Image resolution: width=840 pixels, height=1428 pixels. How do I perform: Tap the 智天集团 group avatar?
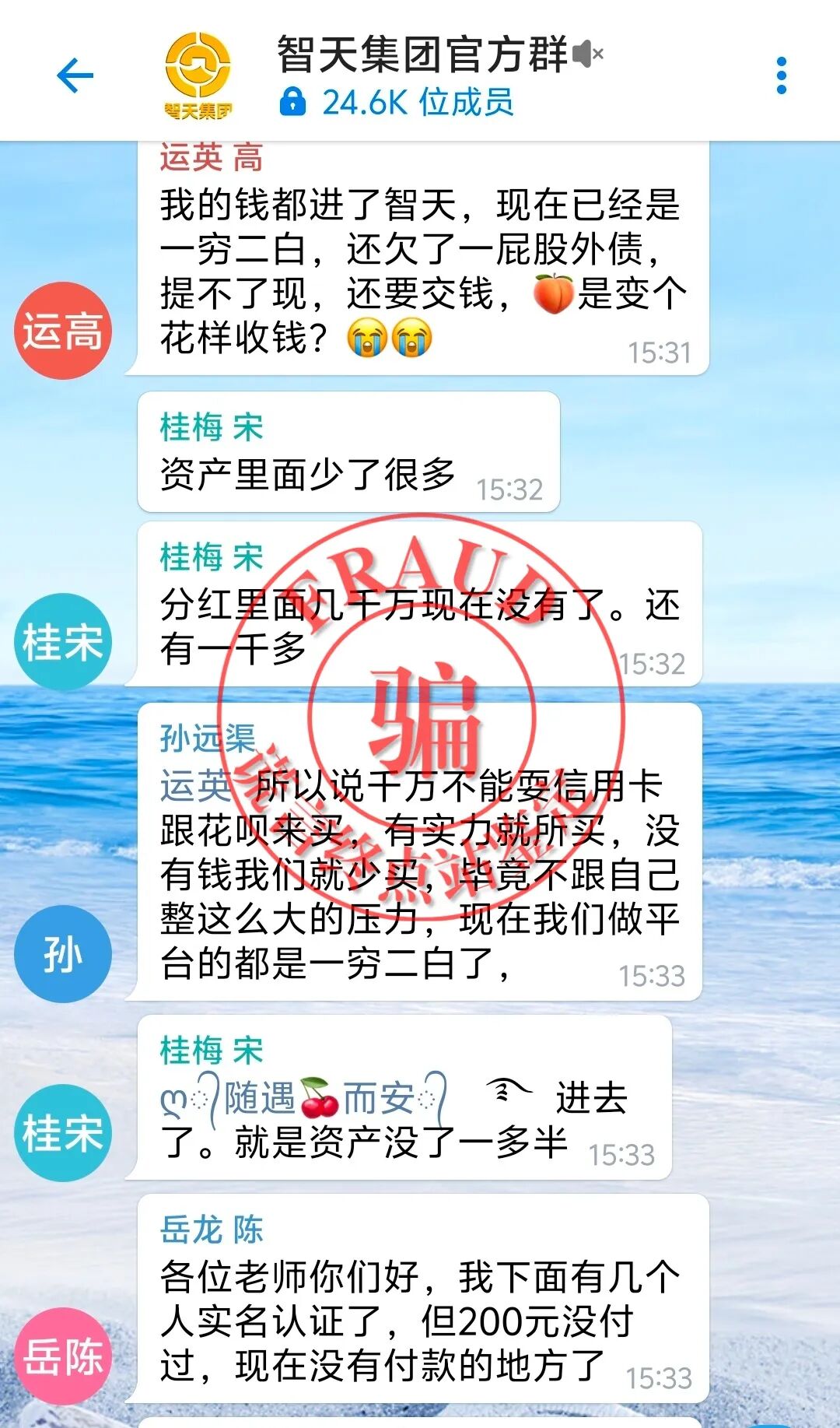tap(198, 75)
